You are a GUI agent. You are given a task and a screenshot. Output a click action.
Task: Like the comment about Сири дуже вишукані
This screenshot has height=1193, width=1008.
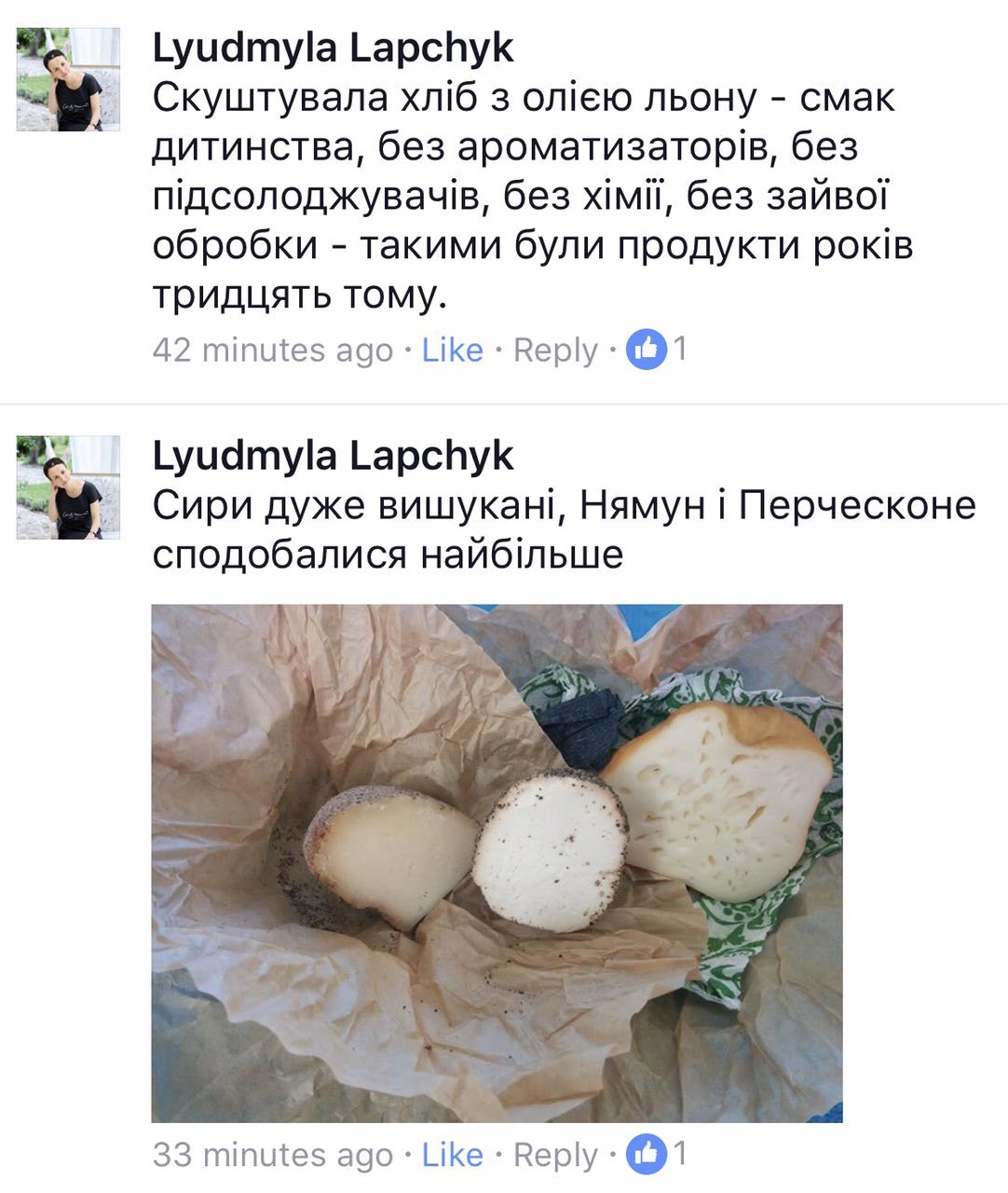point(452,1155)
